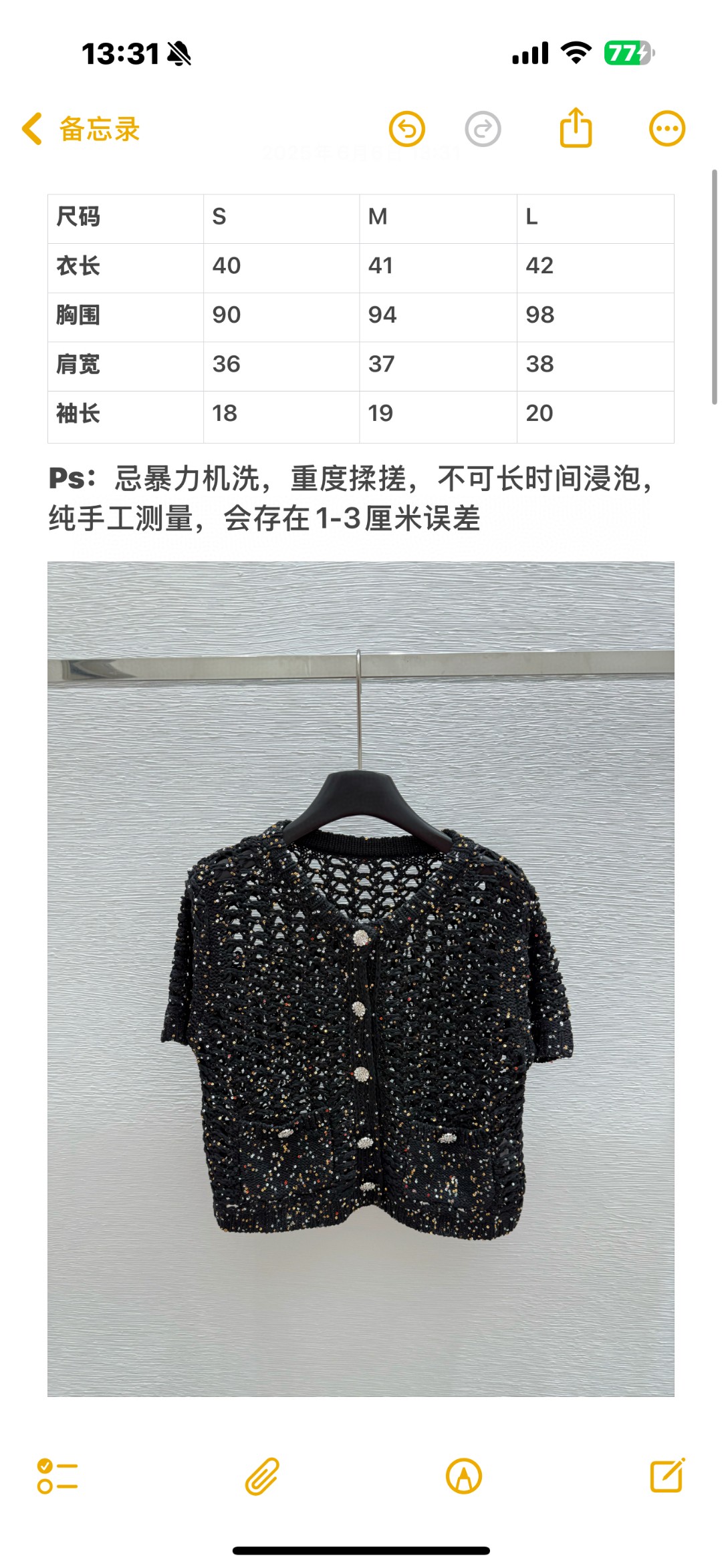The height and width of the screenshot is (1568, 722).
Task: Open the more options menu
Action: tap(667, 129)
